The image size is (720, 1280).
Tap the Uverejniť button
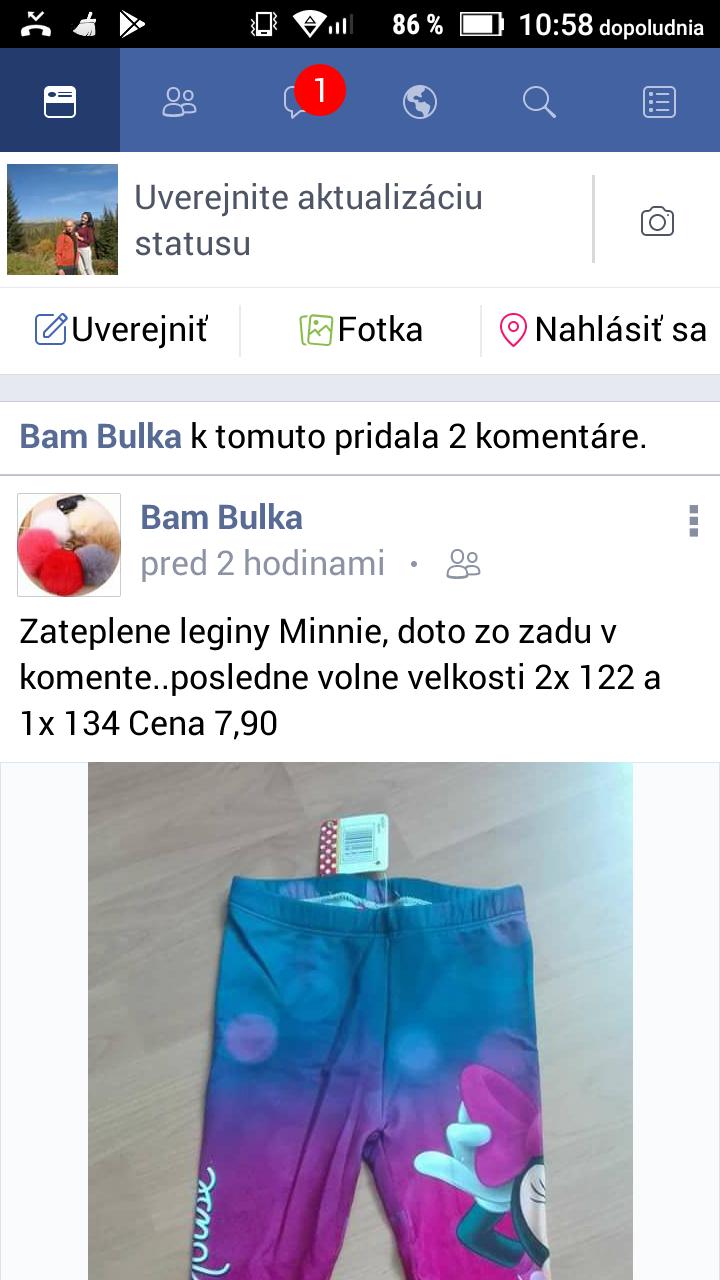tap(121, 330)
